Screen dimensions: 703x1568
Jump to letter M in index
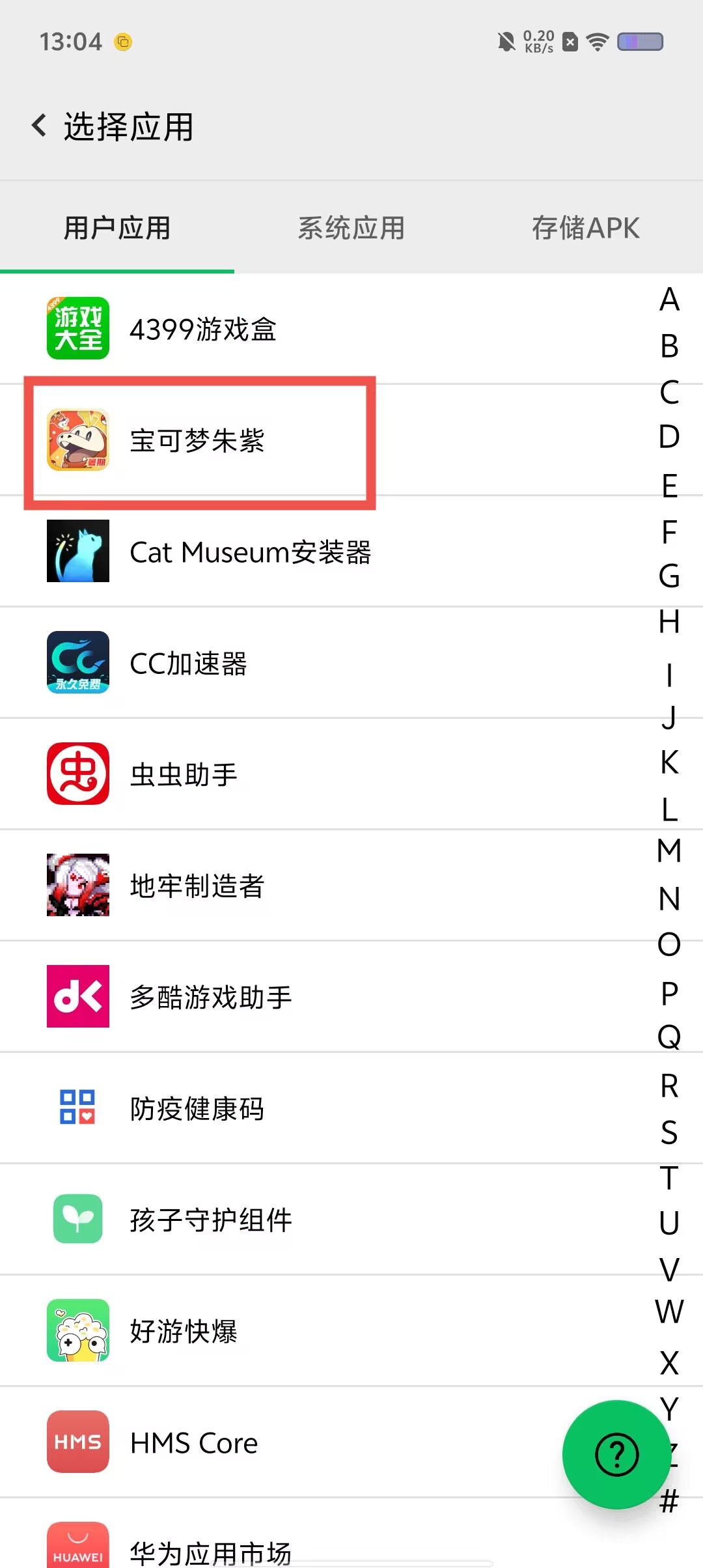tap(669, 851)
